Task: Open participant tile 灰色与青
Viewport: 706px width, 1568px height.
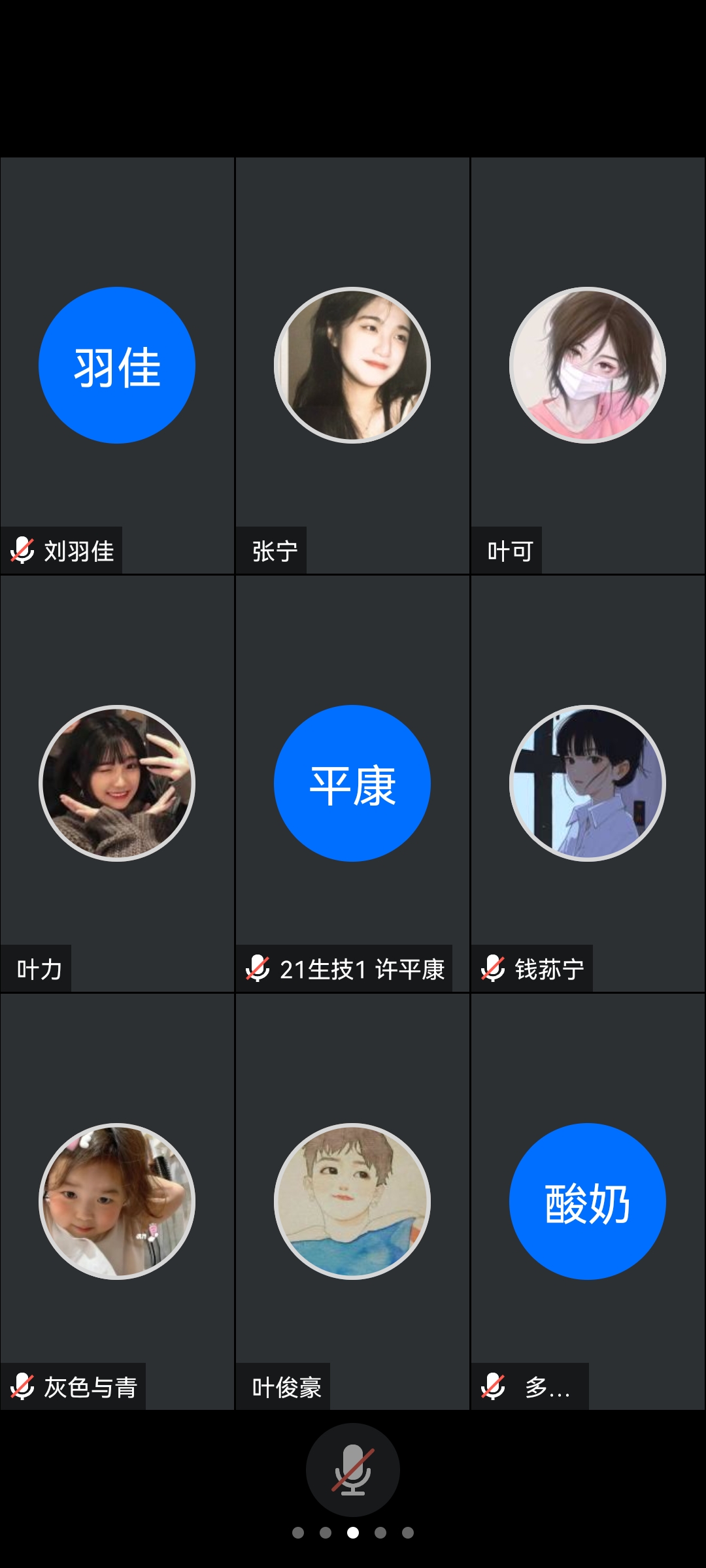Action: click(117, 1201)
